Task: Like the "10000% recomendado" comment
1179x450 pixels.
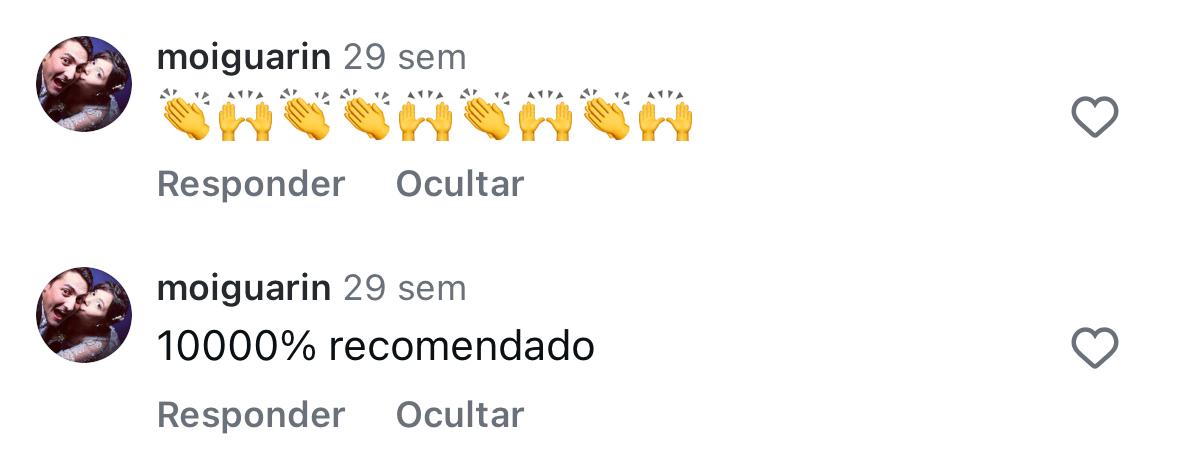Action: coord(1094,349)
